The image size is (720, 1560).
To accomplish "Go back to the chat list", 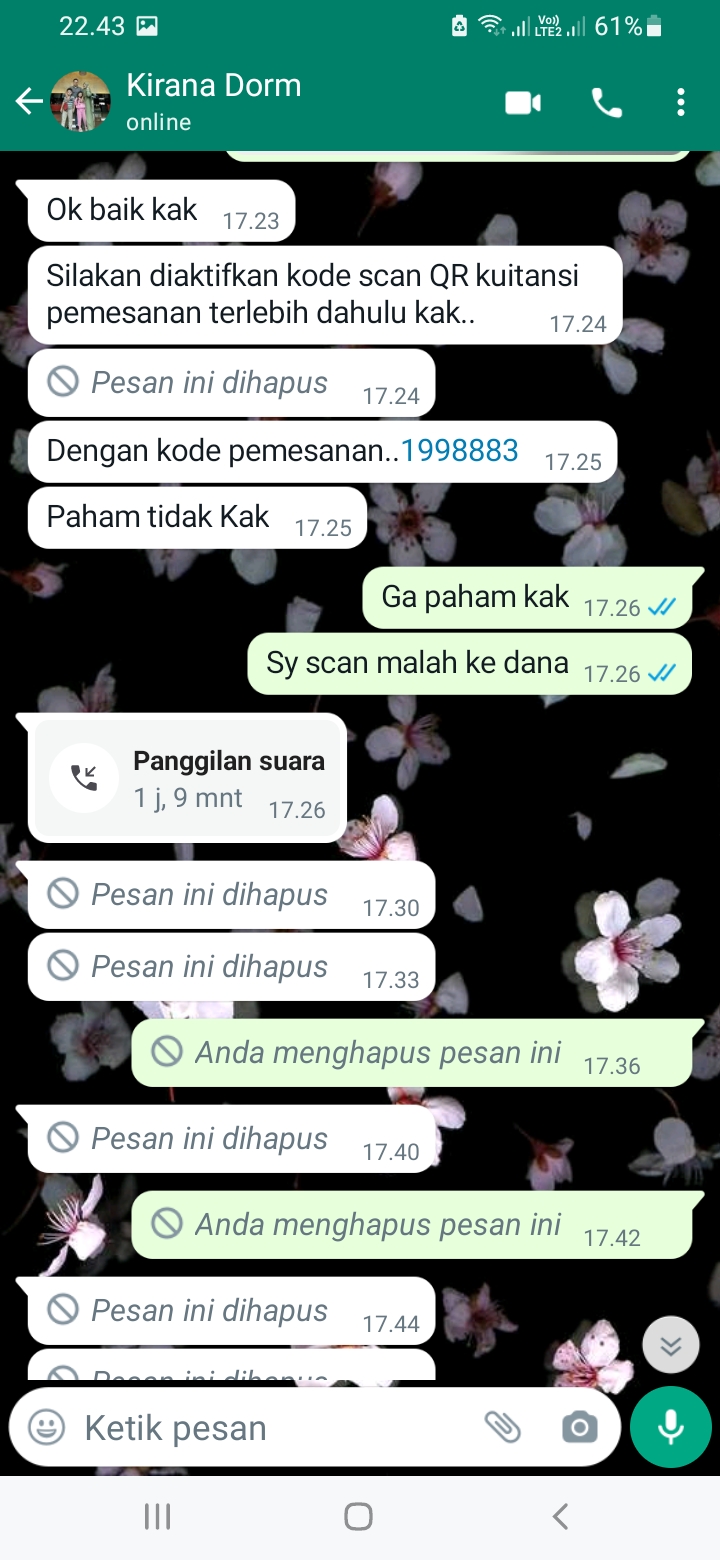I will [28, 101].
